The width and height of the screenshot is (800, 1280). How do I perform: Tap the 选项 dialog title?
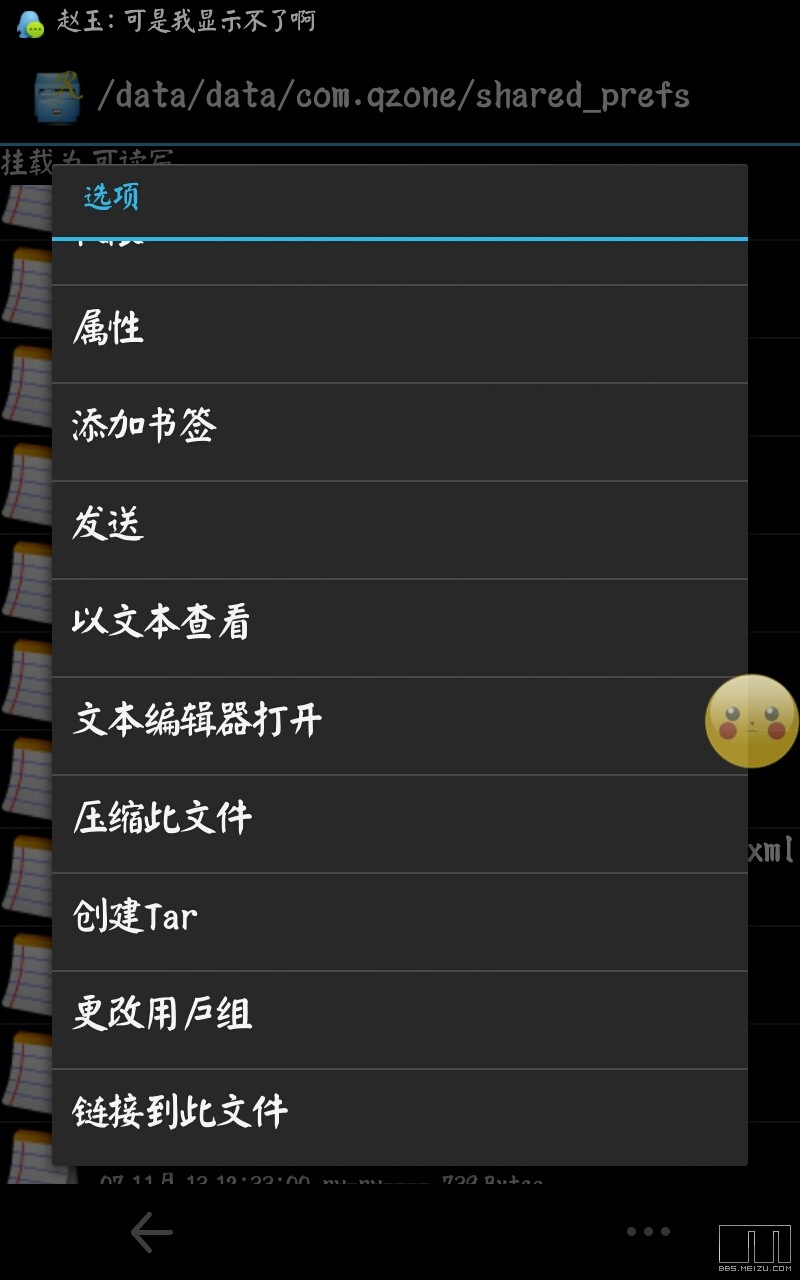tap(112, 198)
